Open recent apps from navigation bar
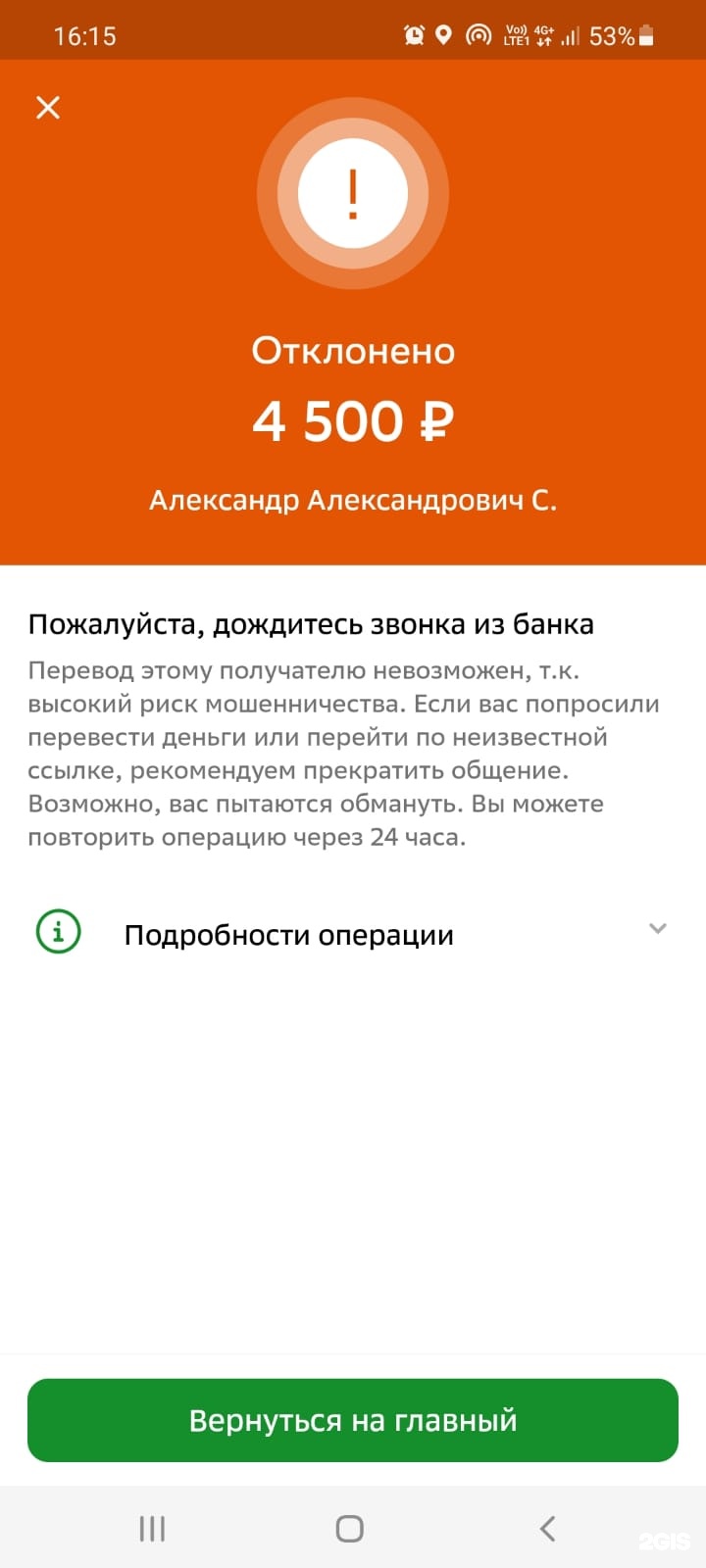This screenshot has width=706, height=1568. [x=152, y=1528]
